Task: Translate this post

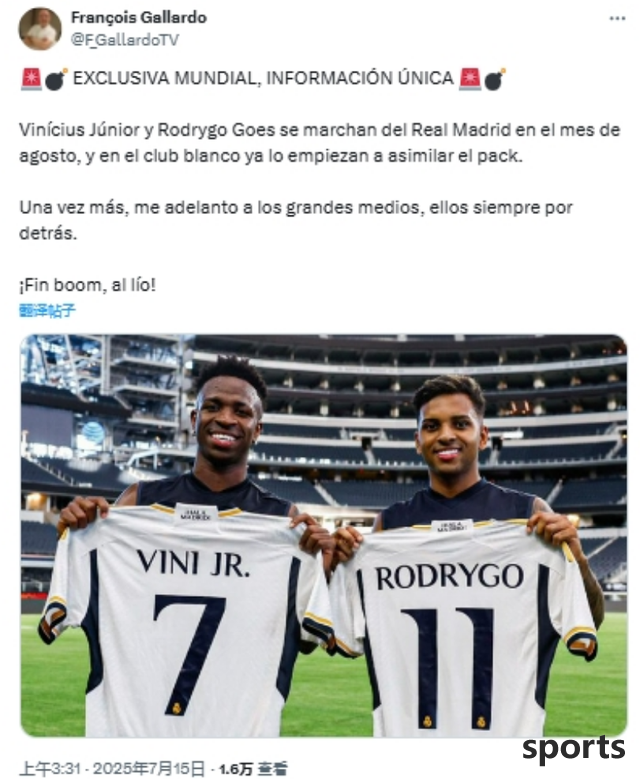Action: click(x=47, y=310)
